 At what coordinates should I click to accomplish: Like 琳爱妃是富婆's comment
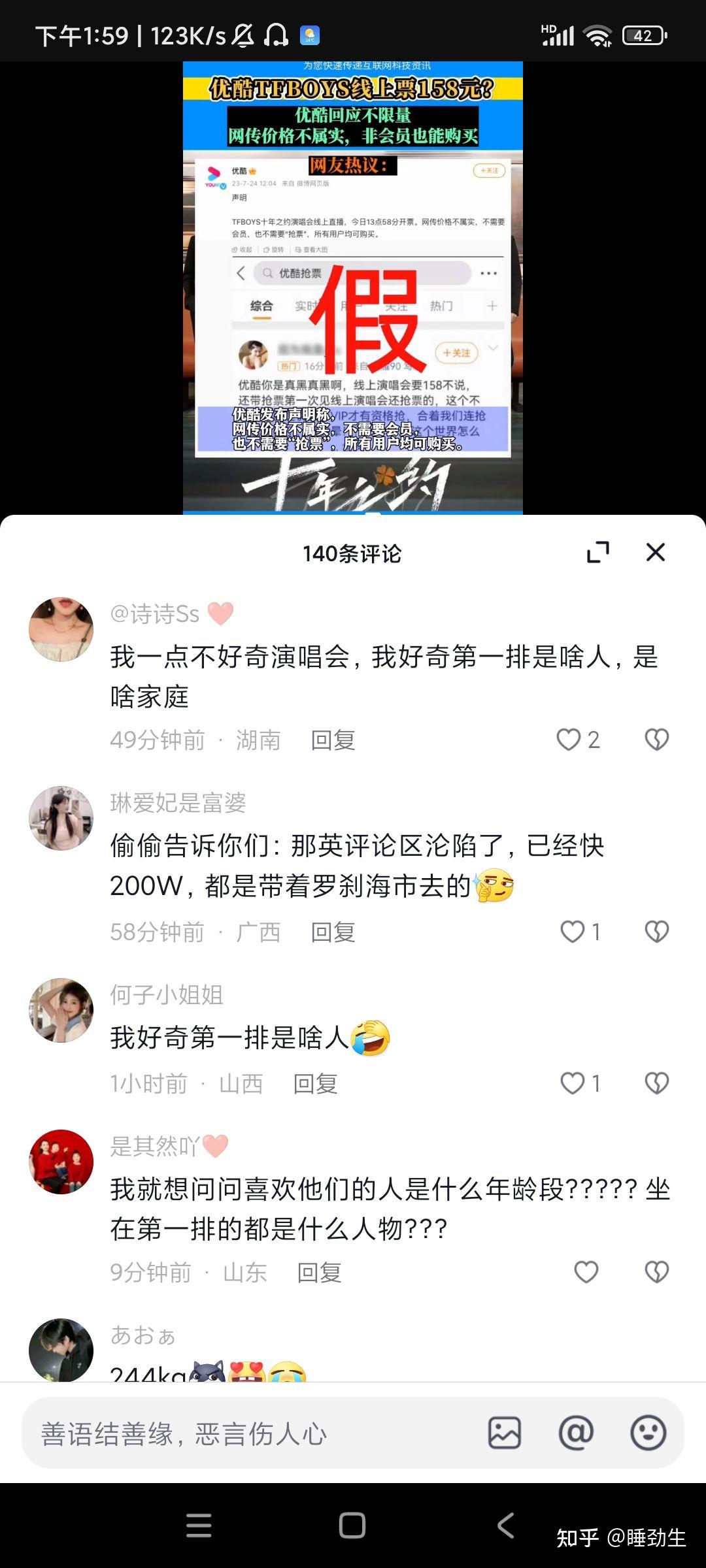[x=573, y=932]
